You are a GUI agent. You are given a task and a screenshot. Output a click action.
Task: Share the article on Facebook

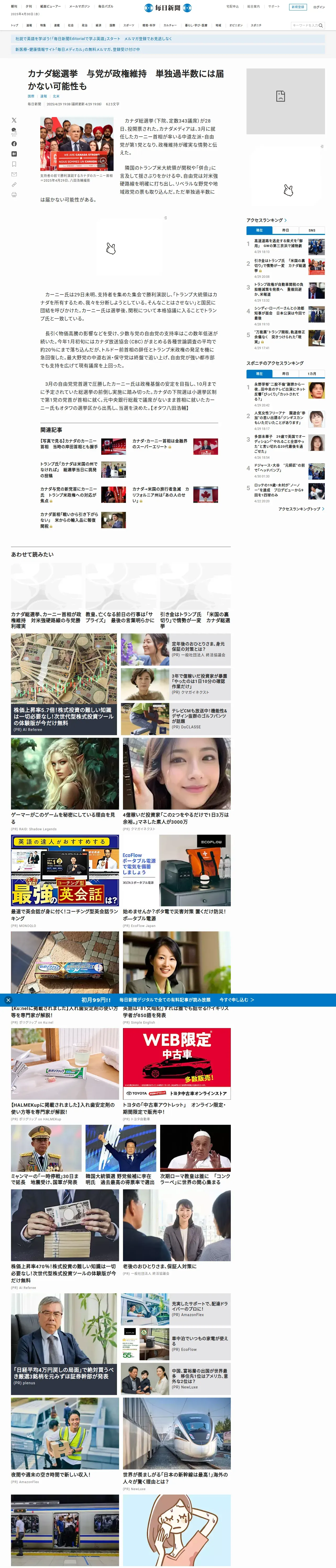14,144
